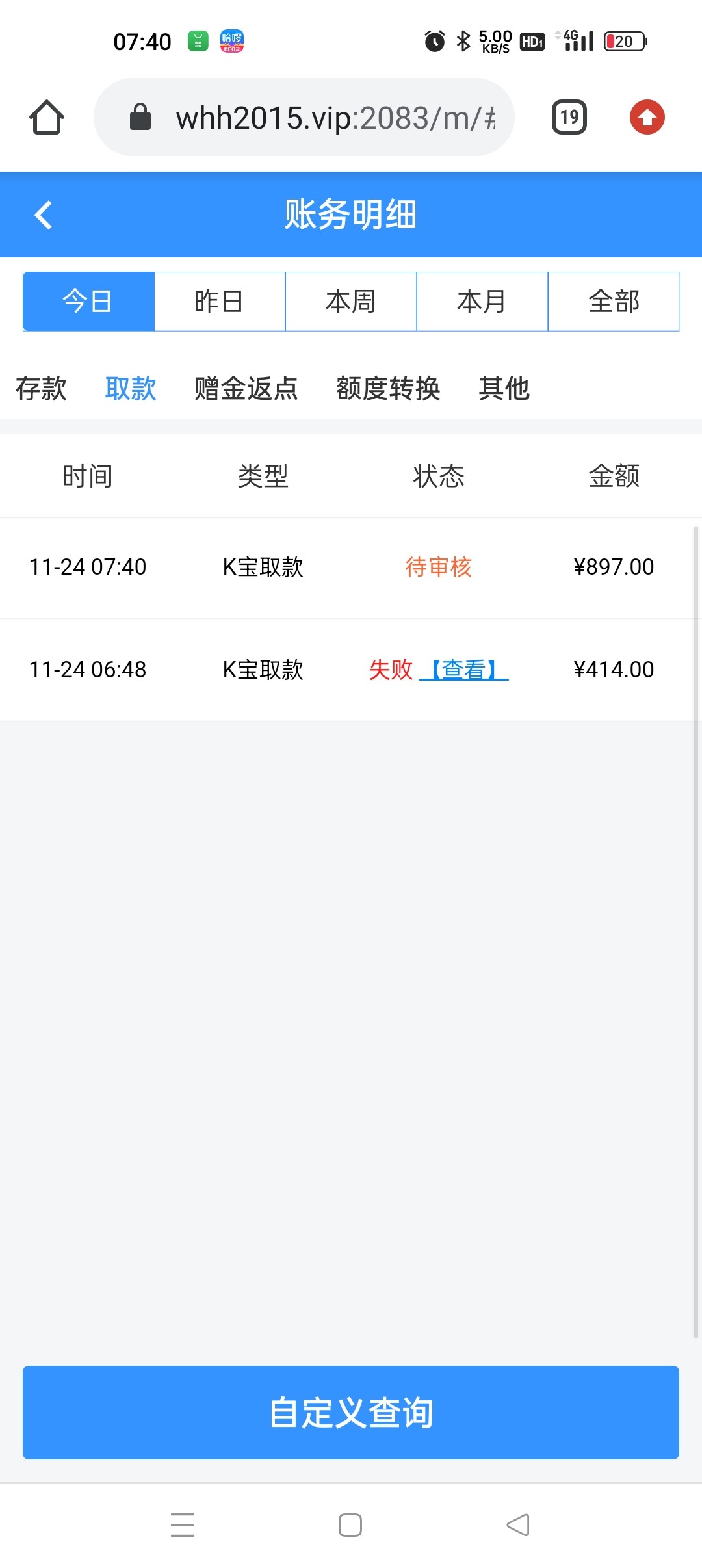Select the 今日 date filter

(88, 302)
